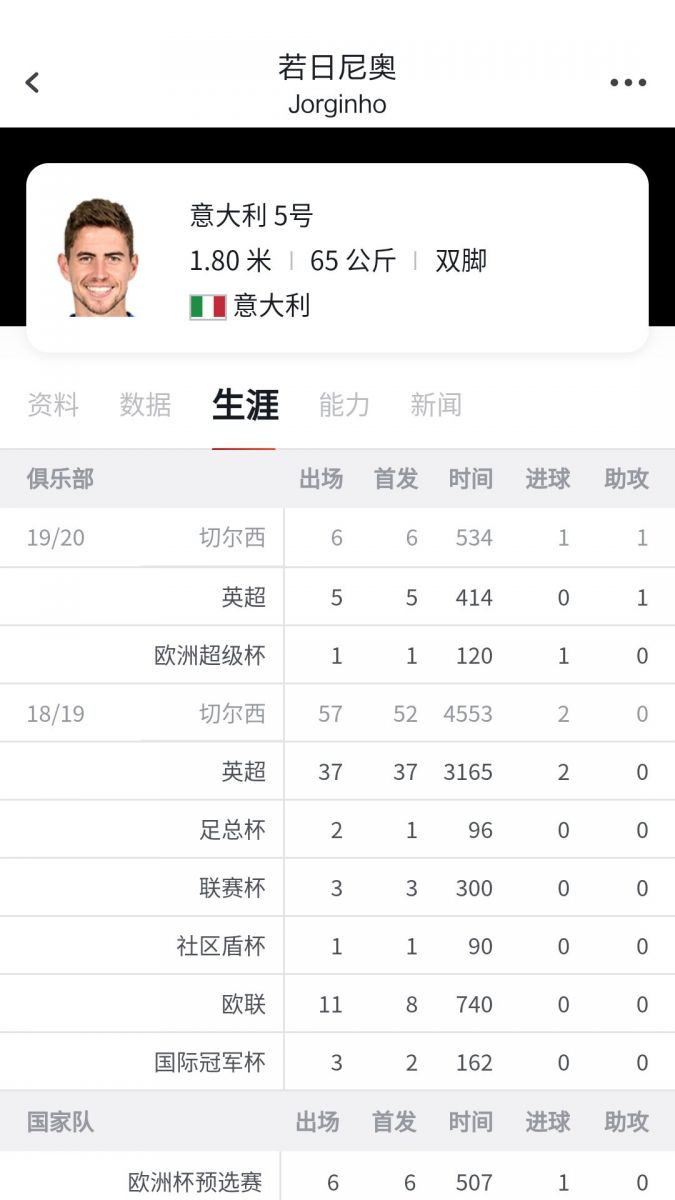The width and height of the screenshot is (675, 1200).
Task: Open the 新闻 tab
Action: [x=436, y=405]
